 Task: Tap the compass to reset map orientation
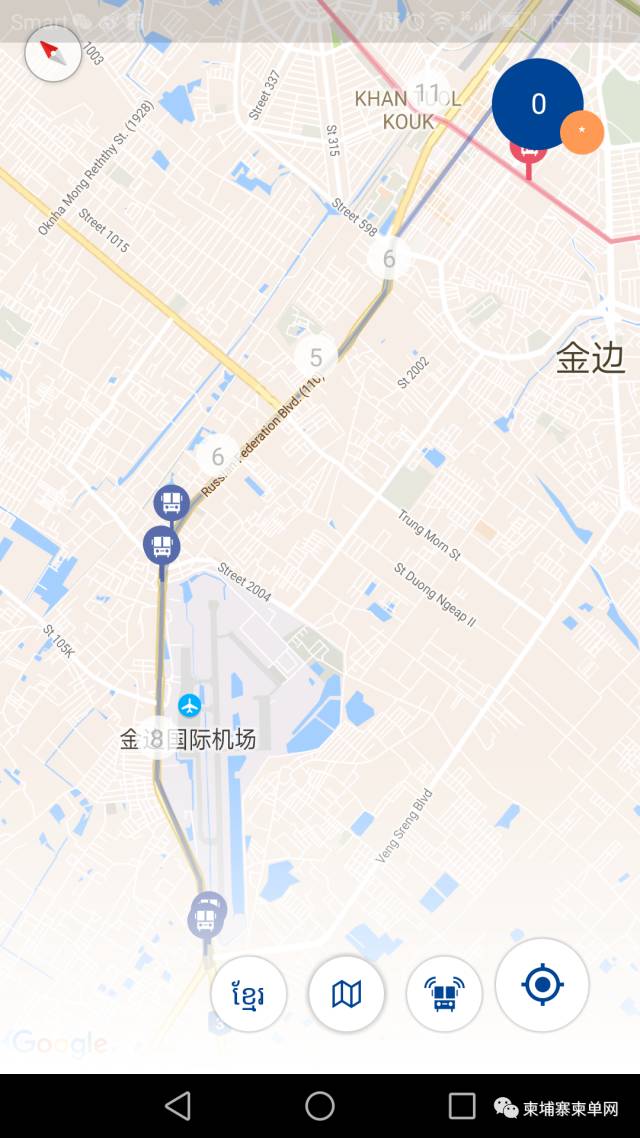[x=53, y=54]
